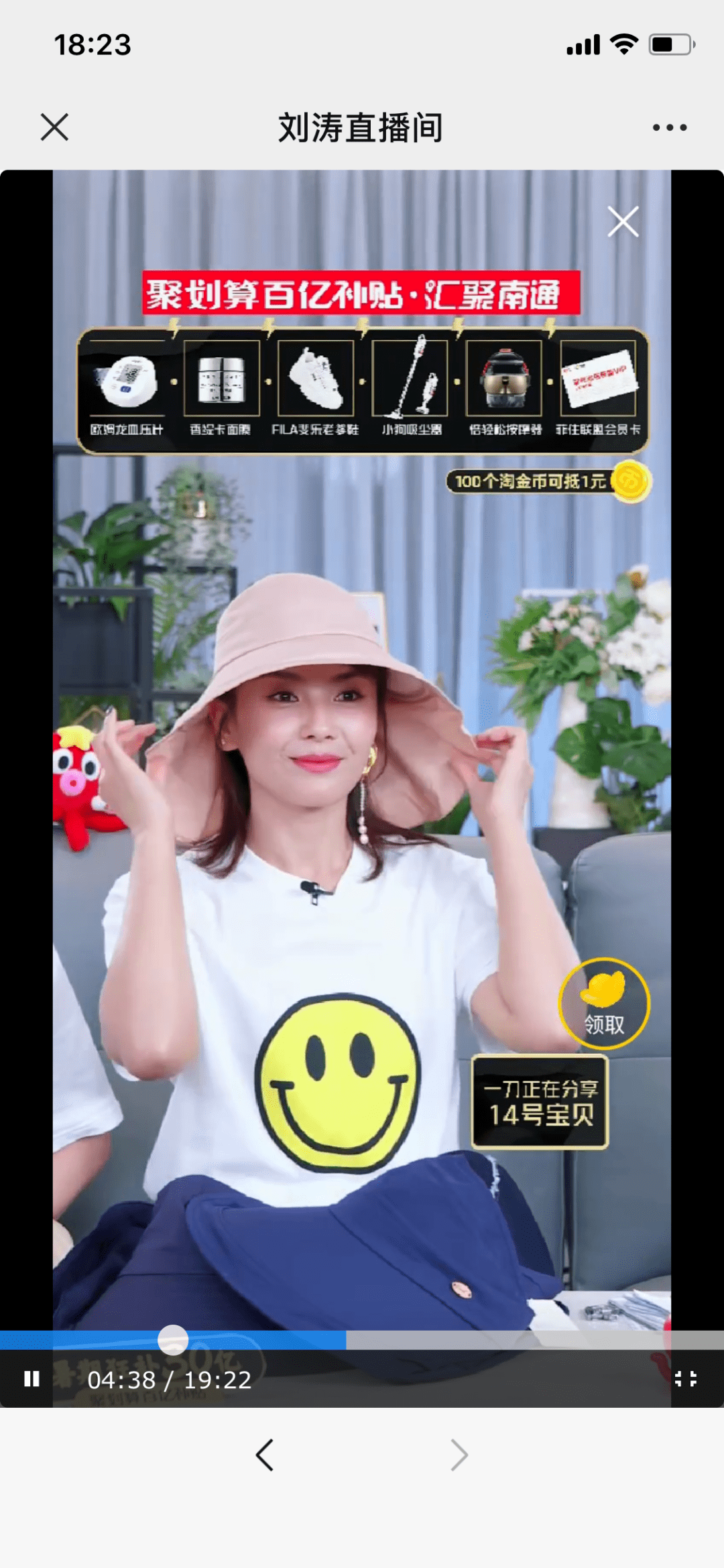Go back to the previous page
The image size is (724, 1568).
click(265, 1455)
